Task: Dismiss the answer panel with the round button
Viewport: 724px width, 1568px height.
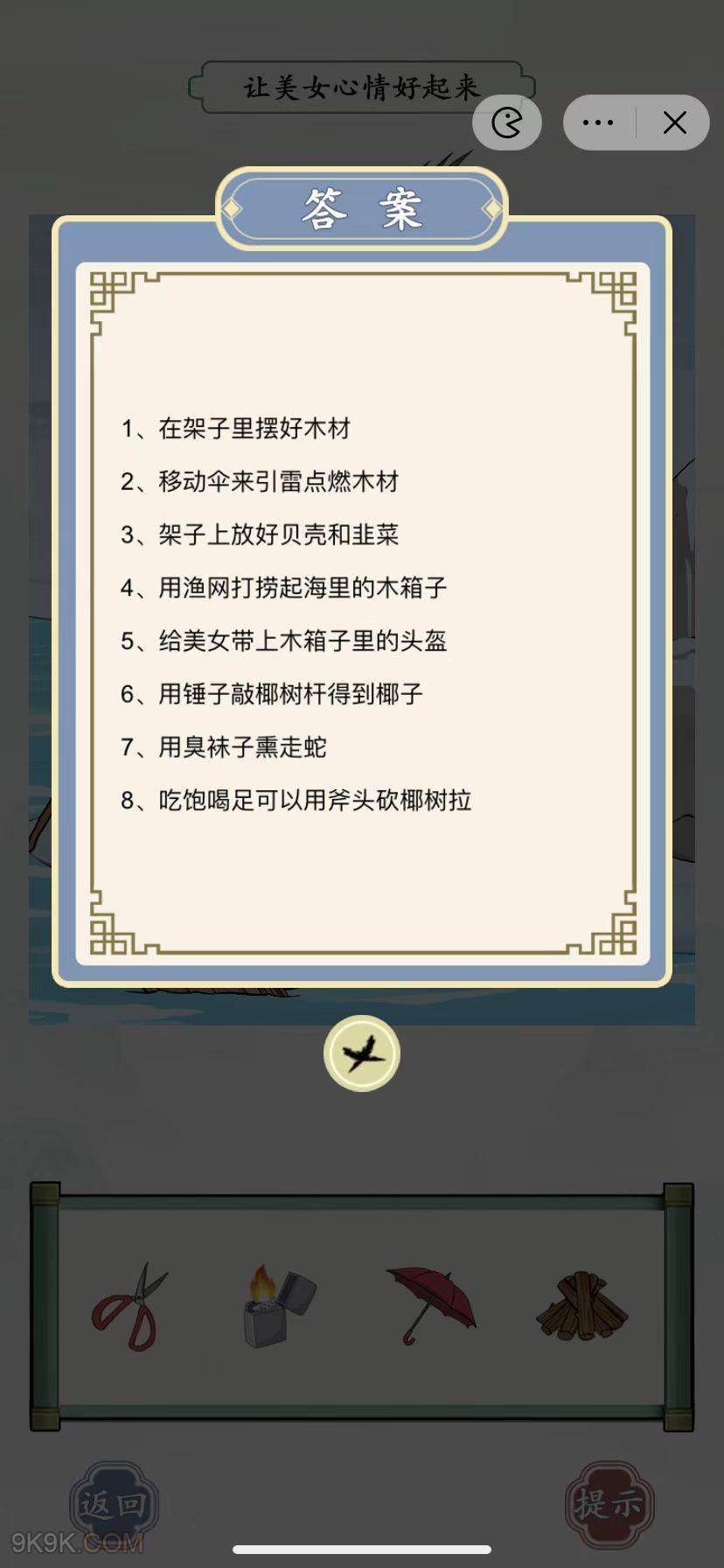Action: pyautogui.click(x=362, y=1053)
